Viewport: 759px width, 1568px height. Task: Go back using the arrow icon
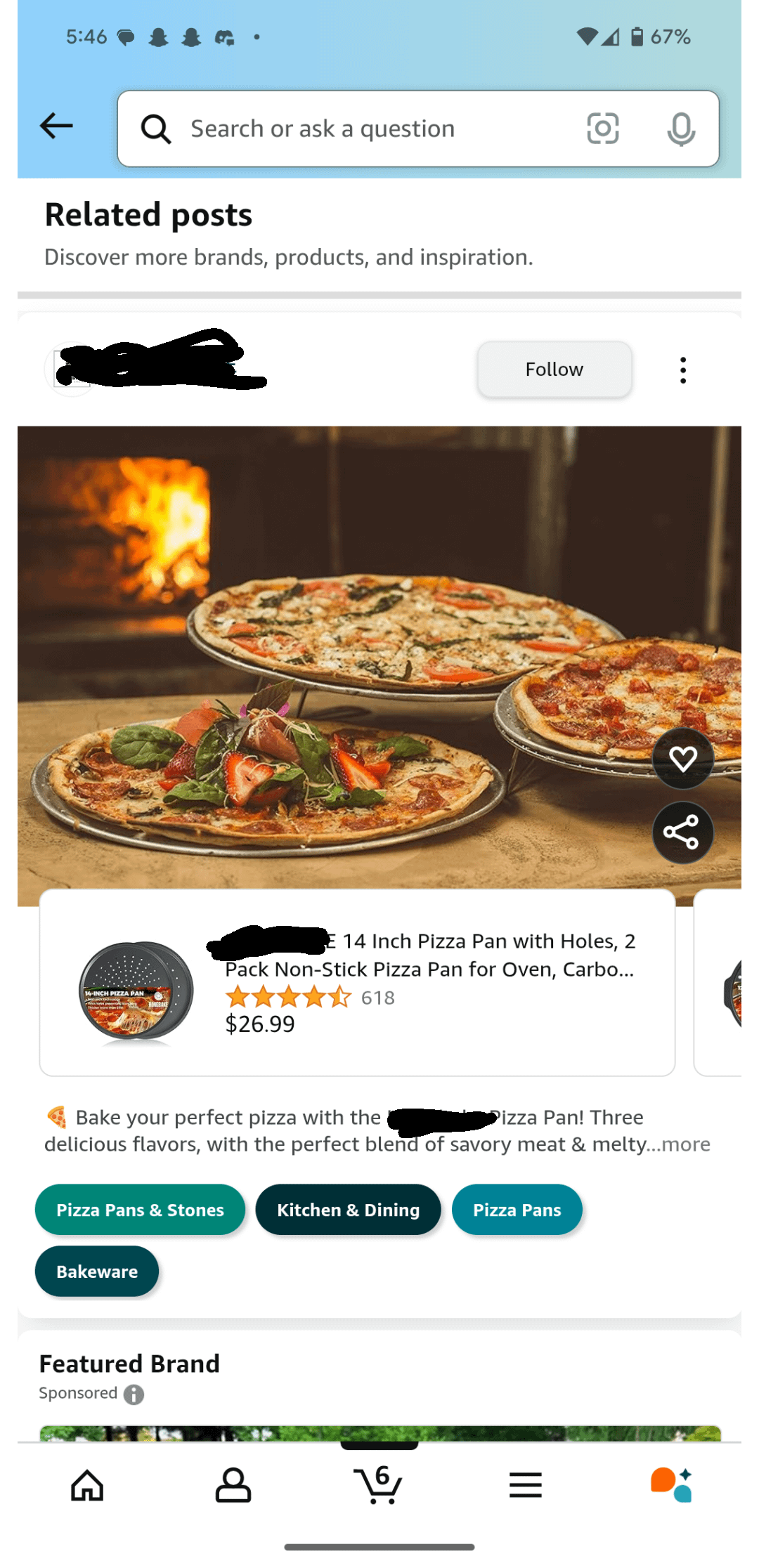57,126
